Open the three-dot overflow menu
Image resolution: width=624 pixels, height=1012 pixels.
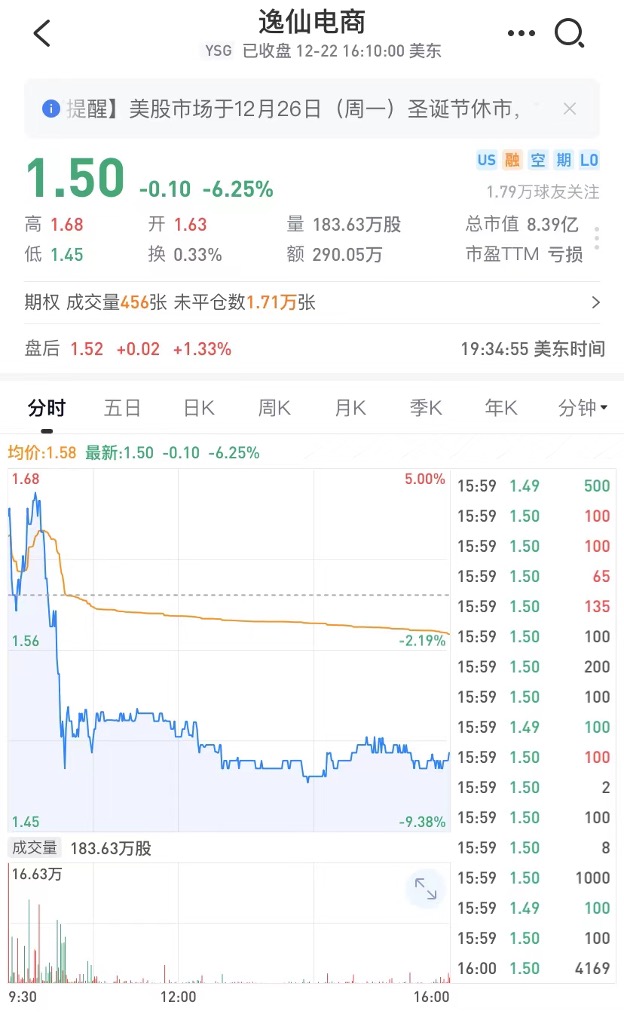[521, 33]
